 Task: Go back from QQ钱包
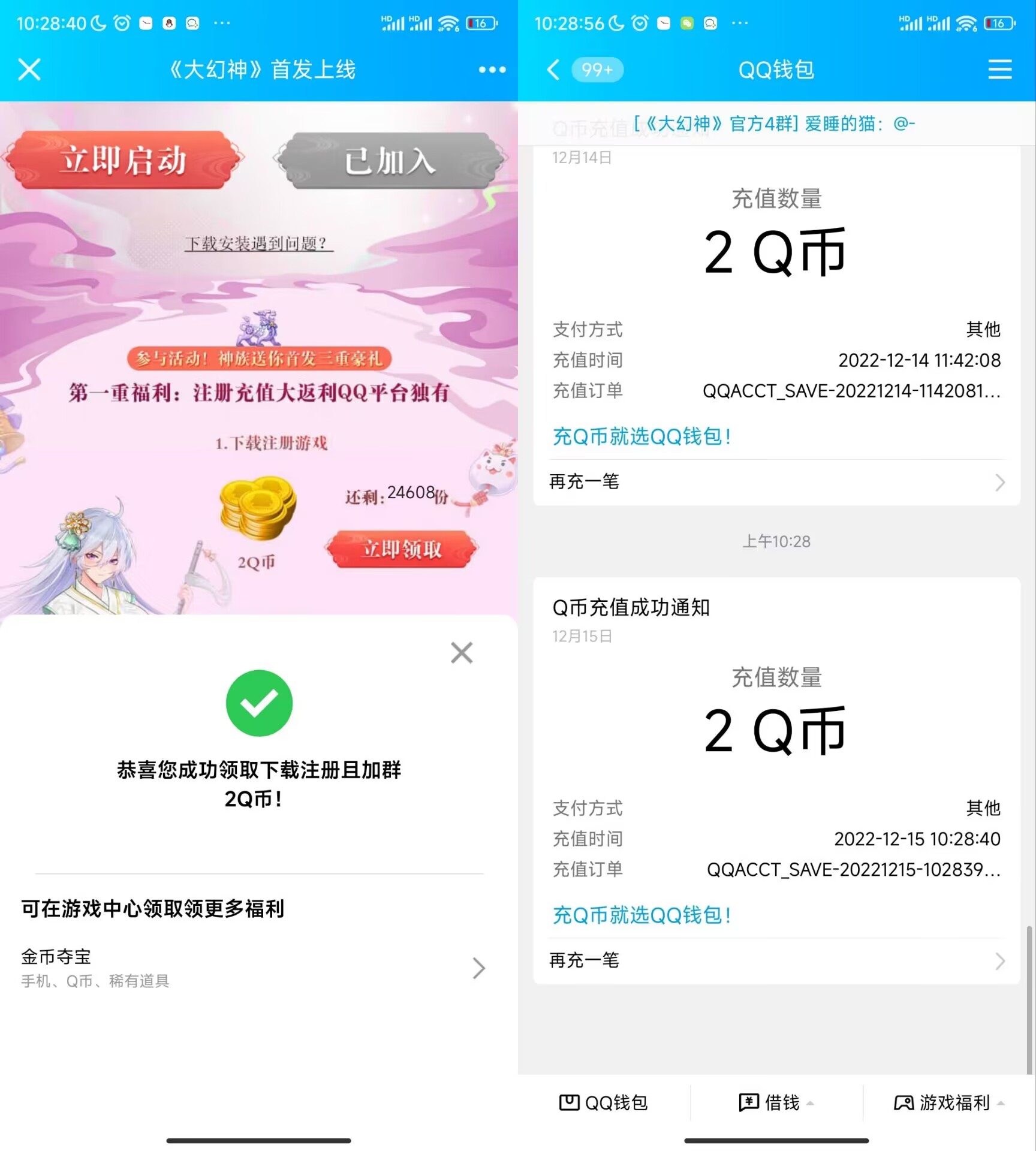point(553,70)
